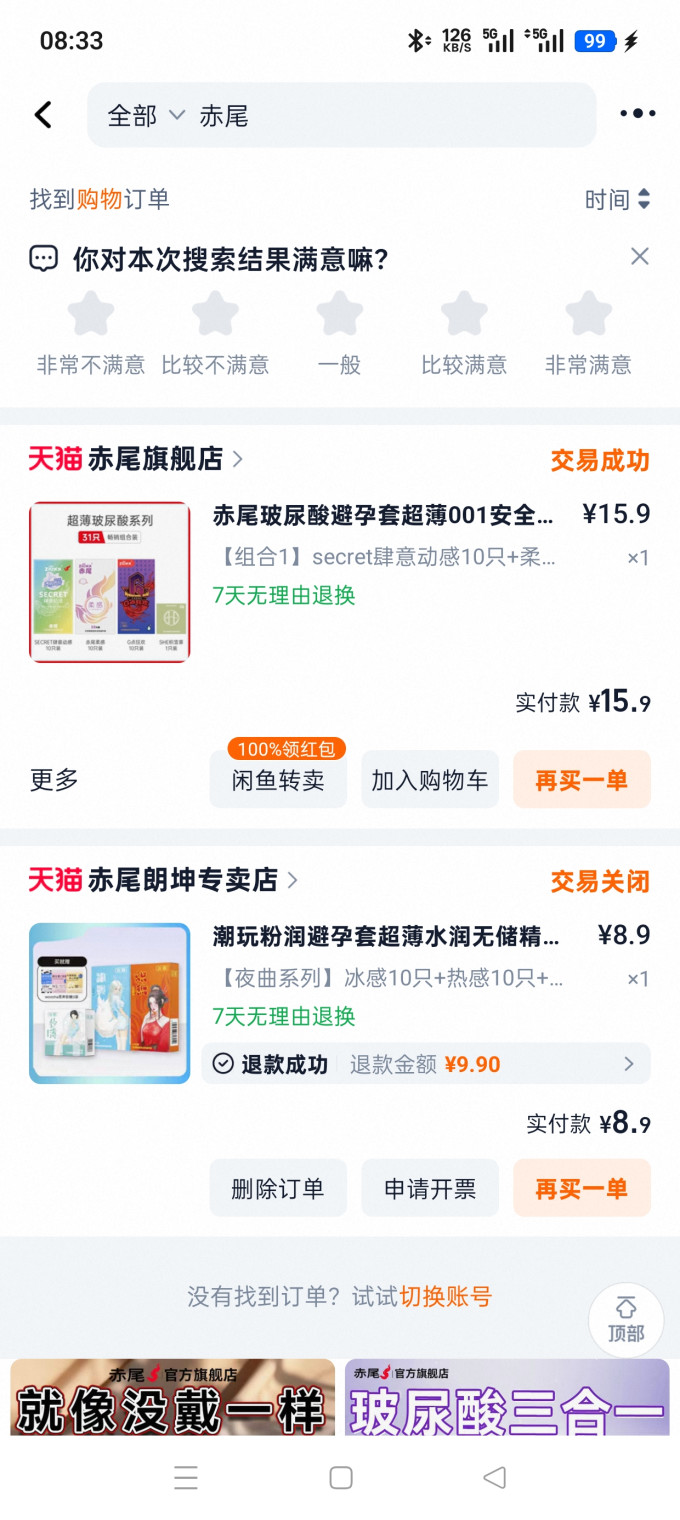Screen dimensions: 680x1520
Task: Tap 删除订单 to delete the closed order
Action: (x=278, y=1188)
